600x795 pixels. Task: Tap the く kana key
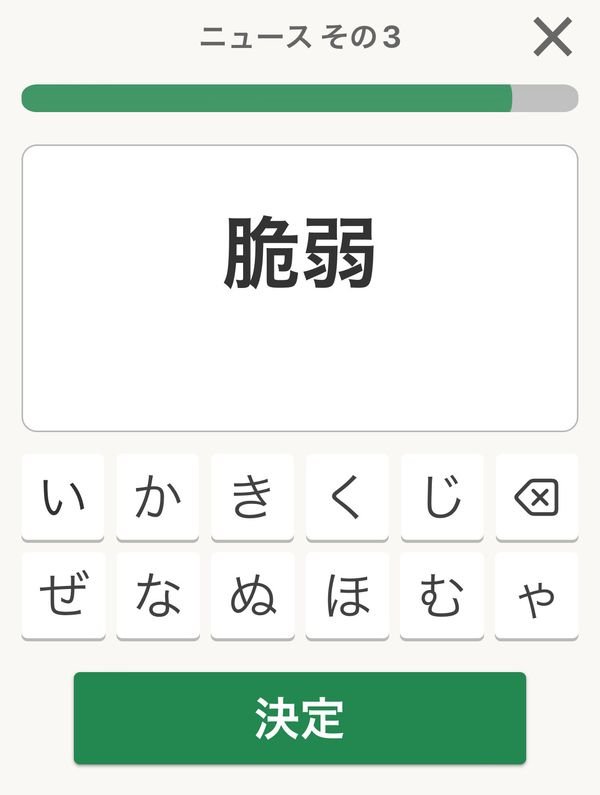pos(347,497)
